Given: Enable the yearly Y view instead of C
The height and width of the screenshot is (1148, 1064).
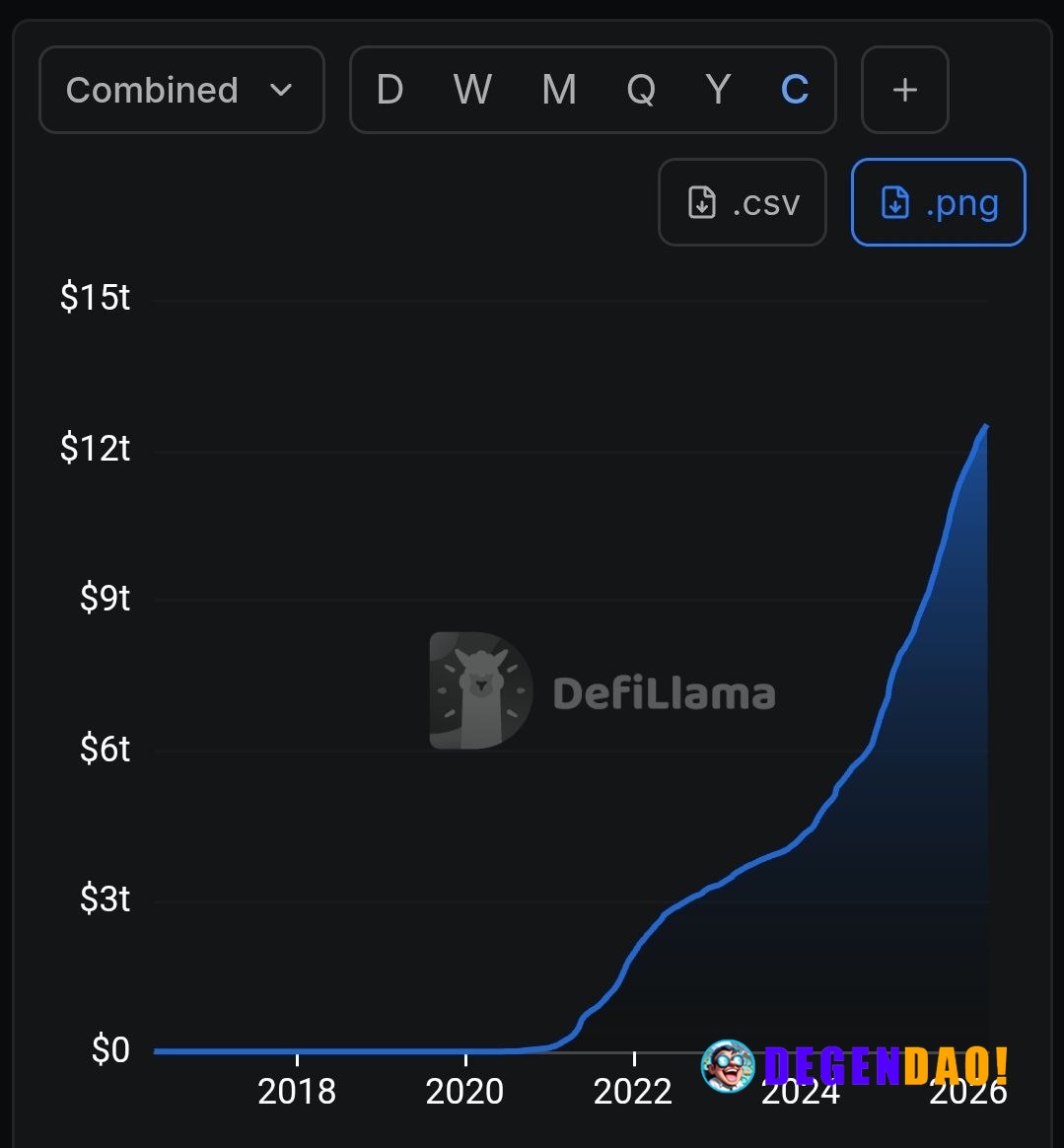Looking at the screenshot, I should (718, 90).
